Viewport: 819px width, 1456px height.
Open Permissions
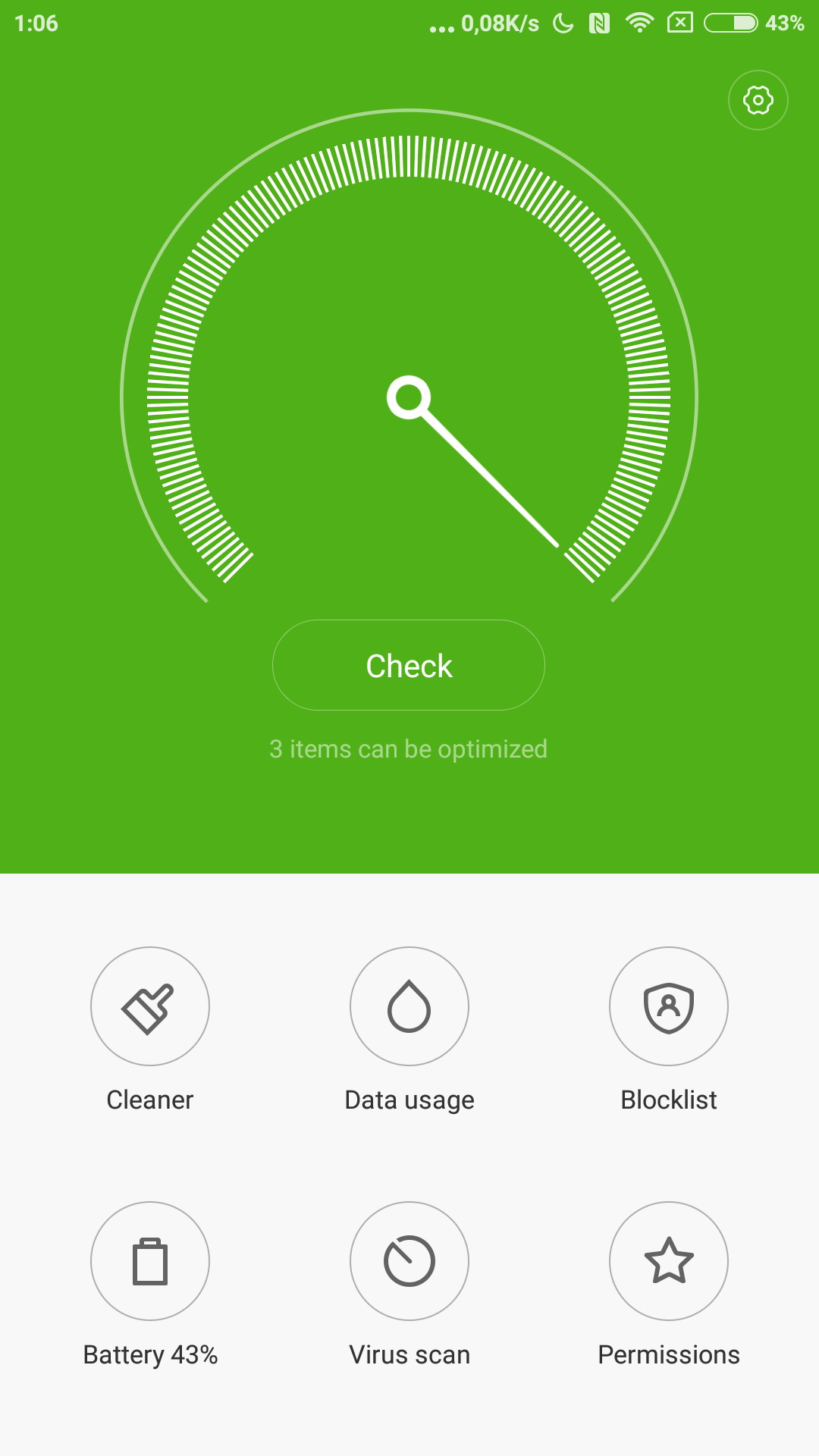pos(669,1261)
